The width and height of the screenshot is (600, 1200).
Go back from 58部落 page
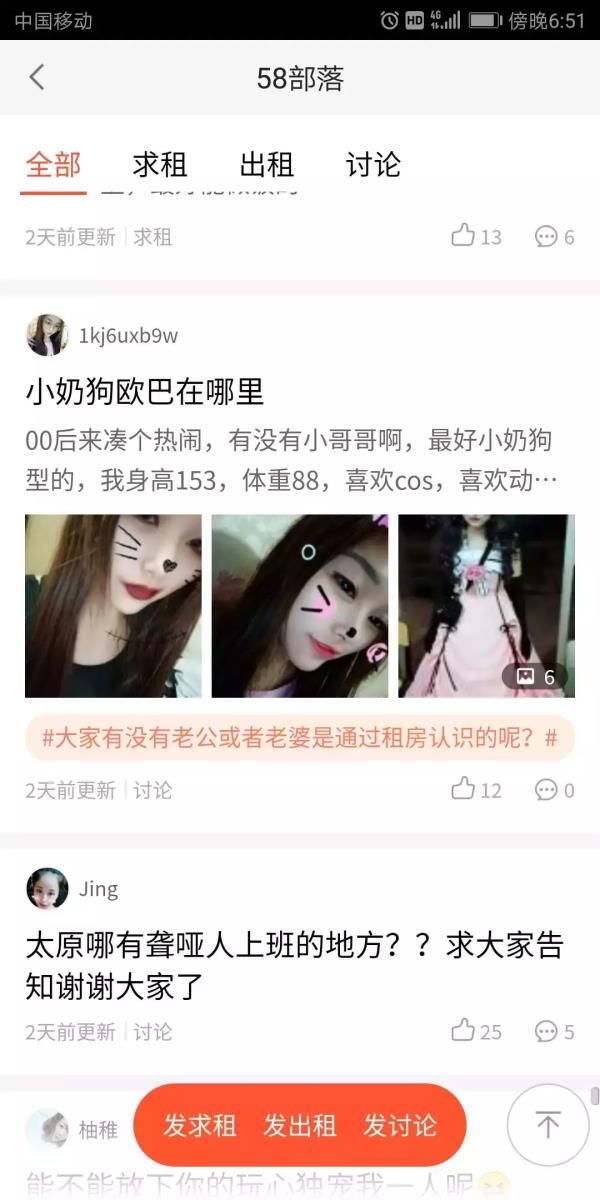point(37,77)
